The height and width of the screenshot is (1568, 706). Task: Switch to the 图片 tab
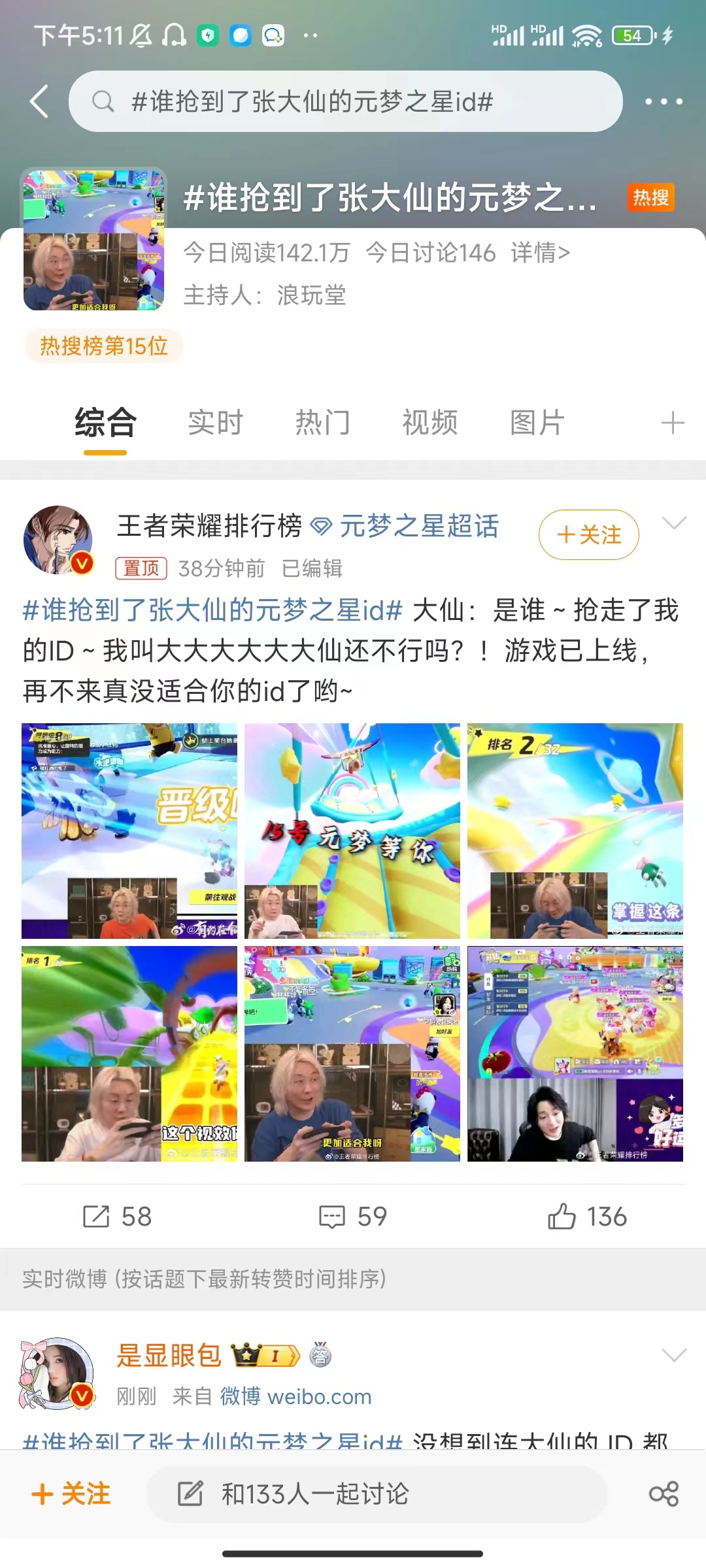(x=537, y=423)
